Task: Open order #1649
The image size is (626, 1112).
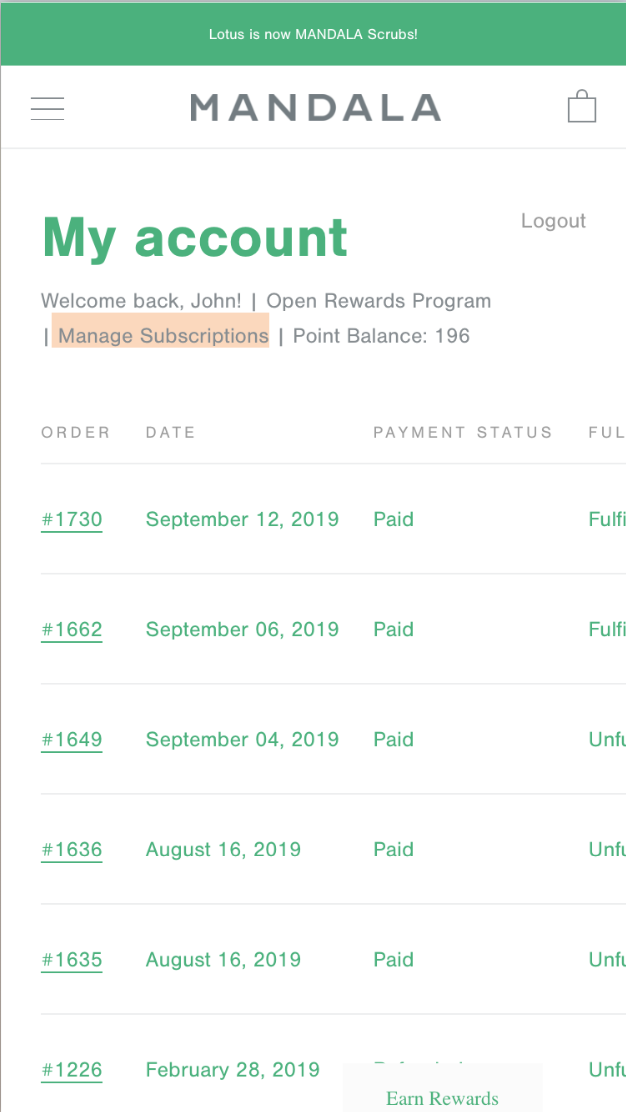Action: (72, 740)
